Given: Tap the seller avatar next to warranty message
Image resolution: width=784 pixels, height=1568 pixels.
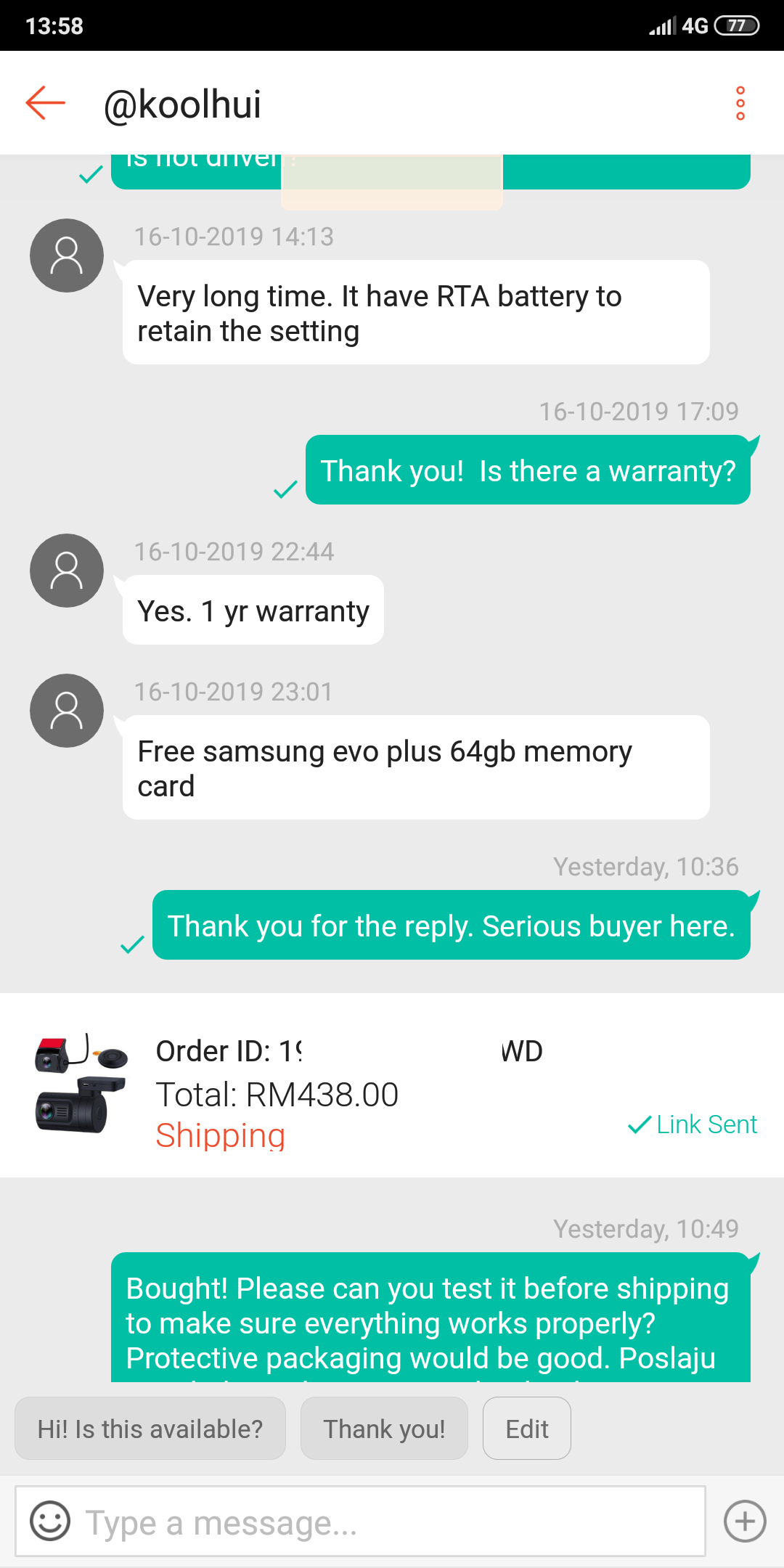Looking at the screenshot, I should [x=66, y=571].
